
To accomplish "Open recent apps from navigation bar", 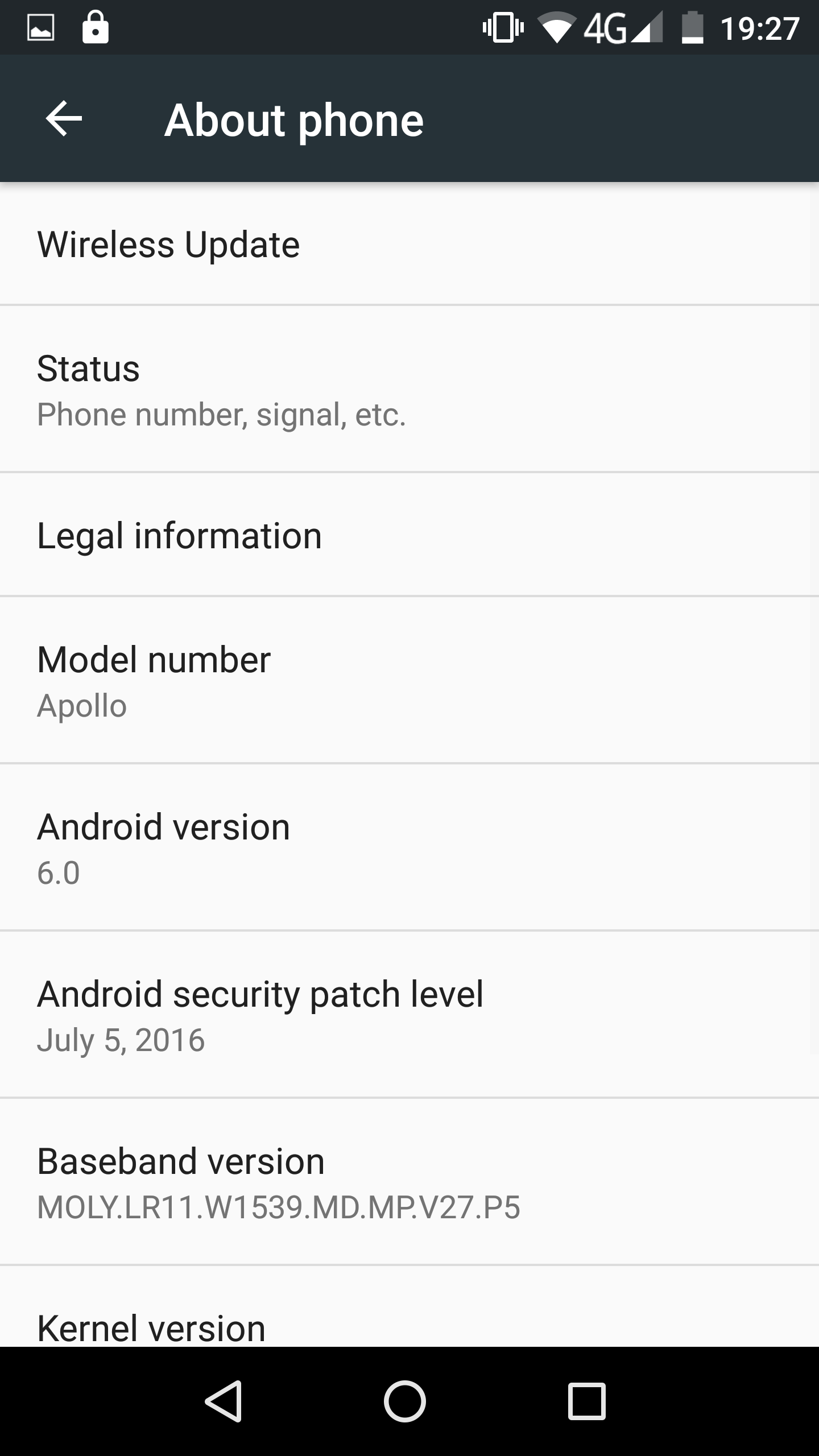I will click(586, 1401).
